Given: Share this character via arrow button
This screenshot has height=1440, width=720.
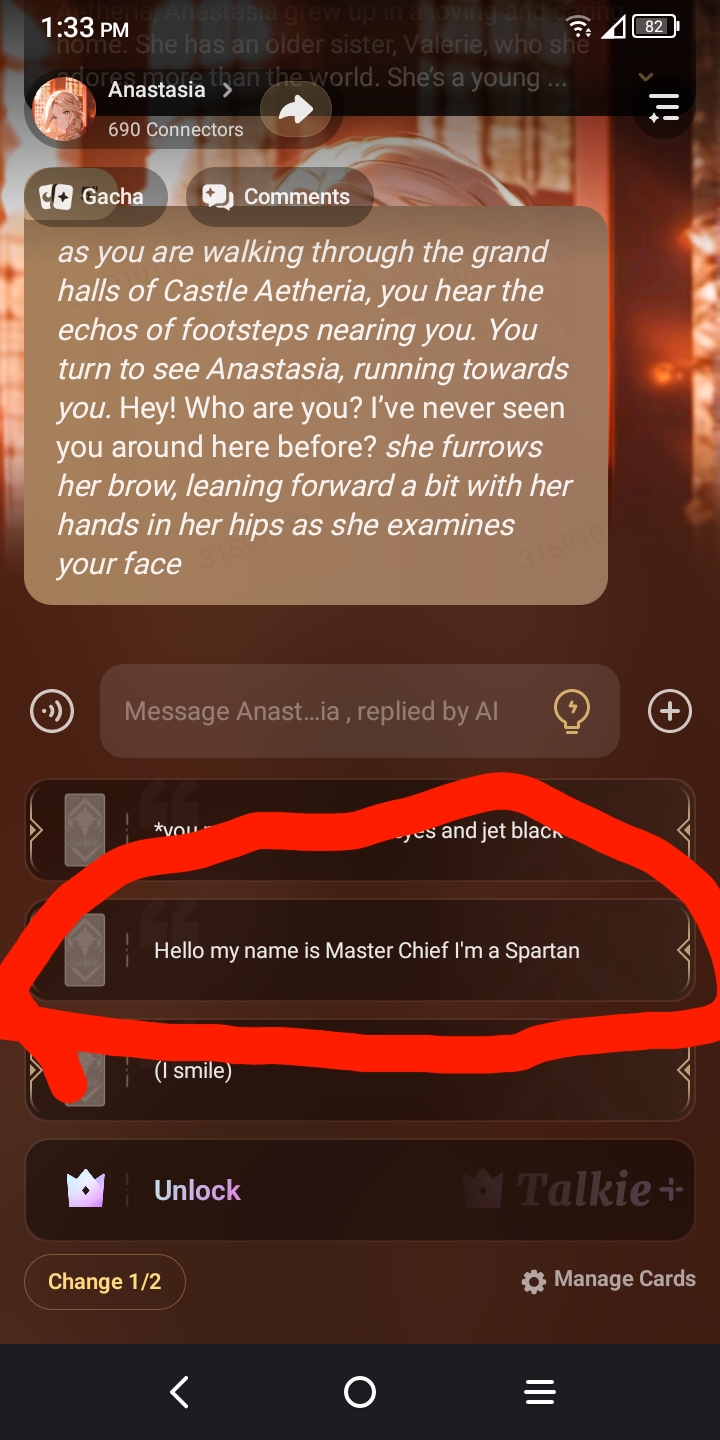Looking at the screenshot, I should tap(296, 111).
